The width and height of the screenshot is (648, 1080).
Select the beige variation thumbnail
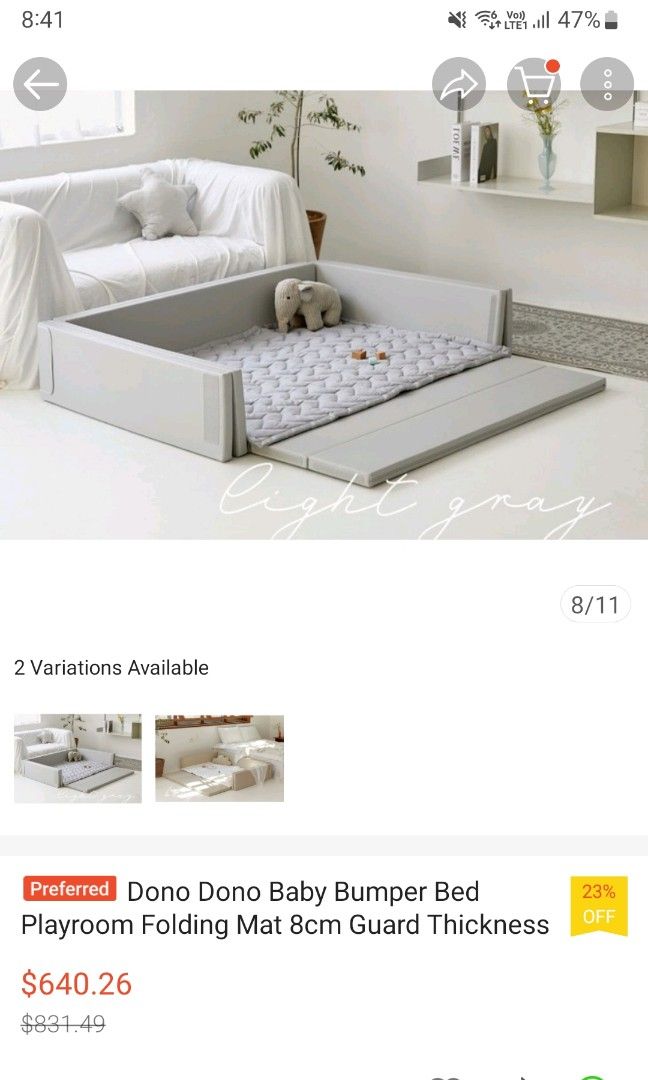click(220, 758)
